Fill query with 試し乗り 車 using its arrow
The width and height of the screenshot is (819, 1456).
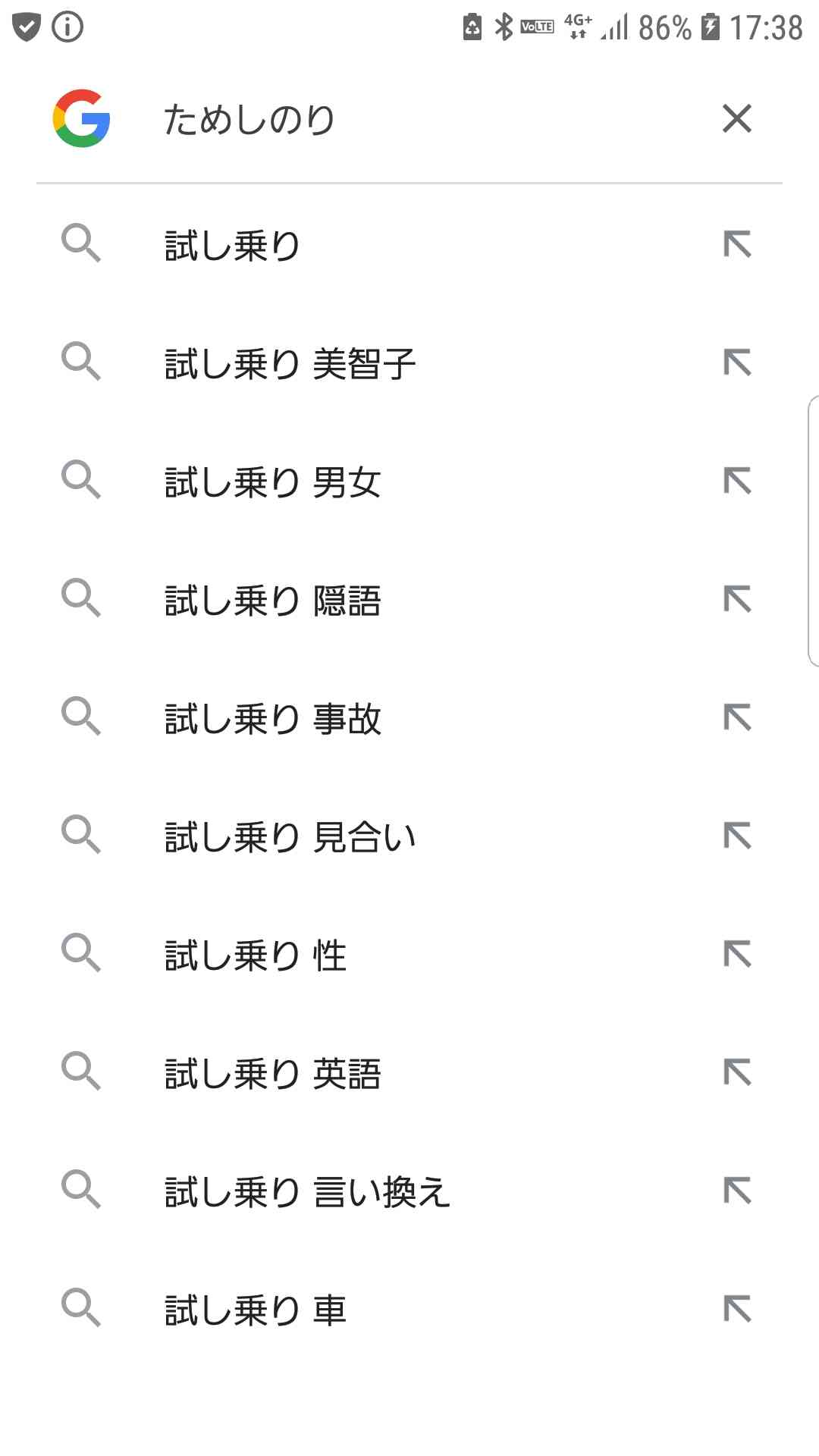pyautogui.click(x=737, y=1309)
